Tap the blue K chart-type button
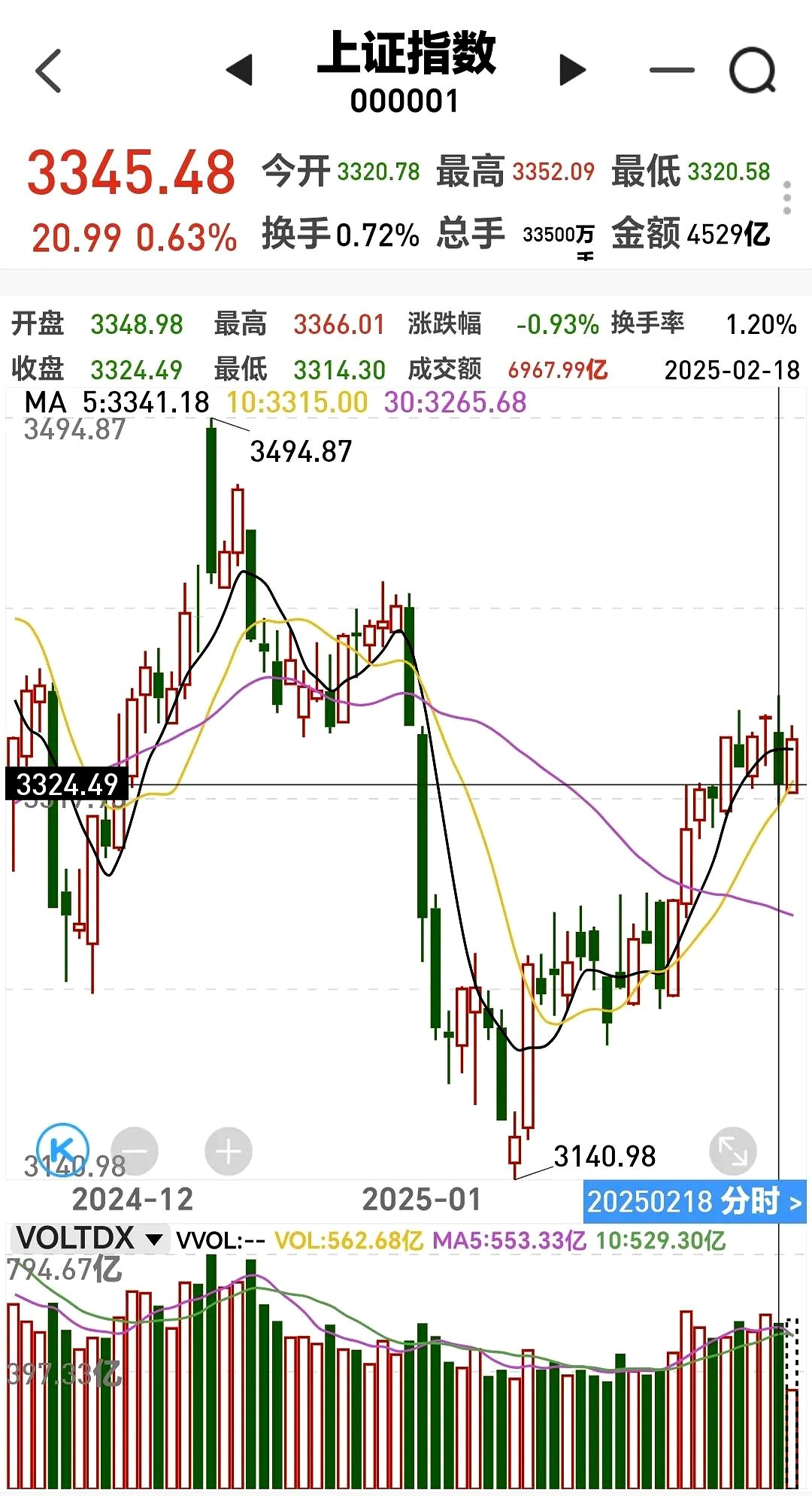 click(63, 1150)
